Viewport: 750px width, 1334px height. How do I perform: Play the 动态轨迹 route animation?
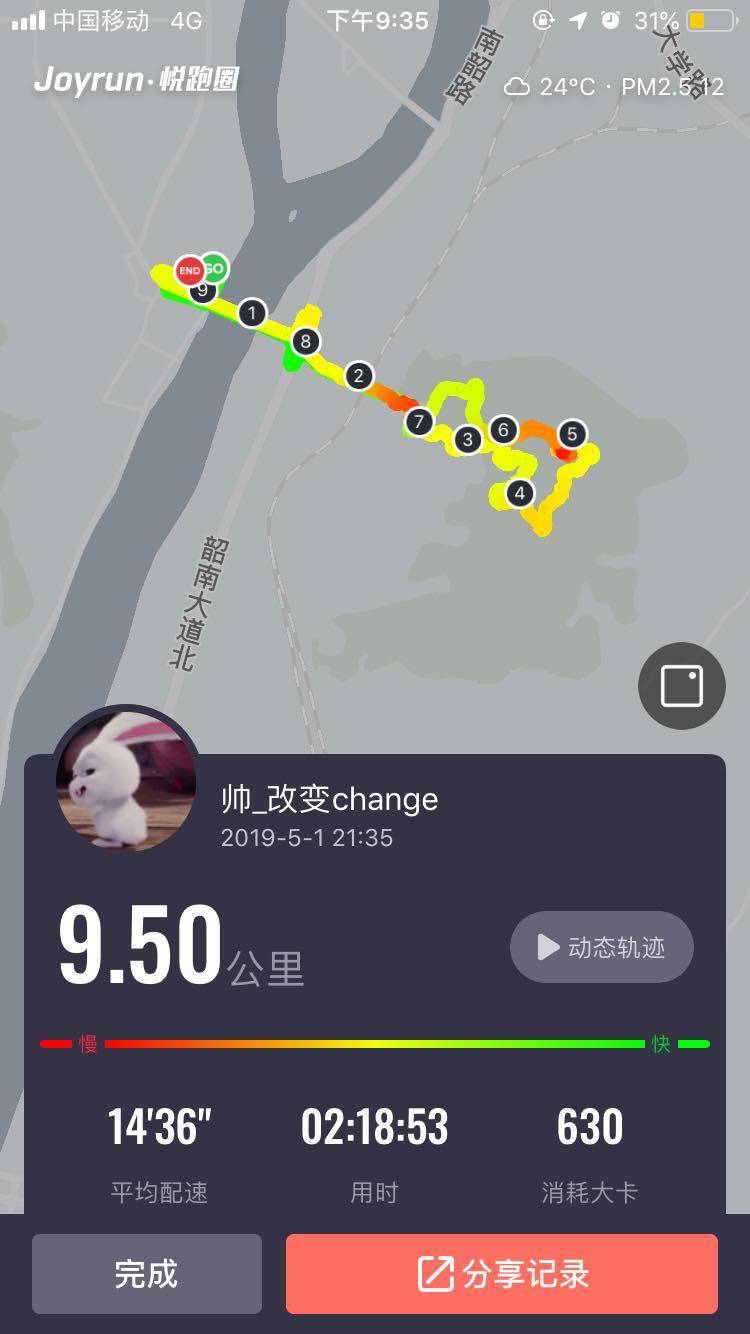coord(602,947)
